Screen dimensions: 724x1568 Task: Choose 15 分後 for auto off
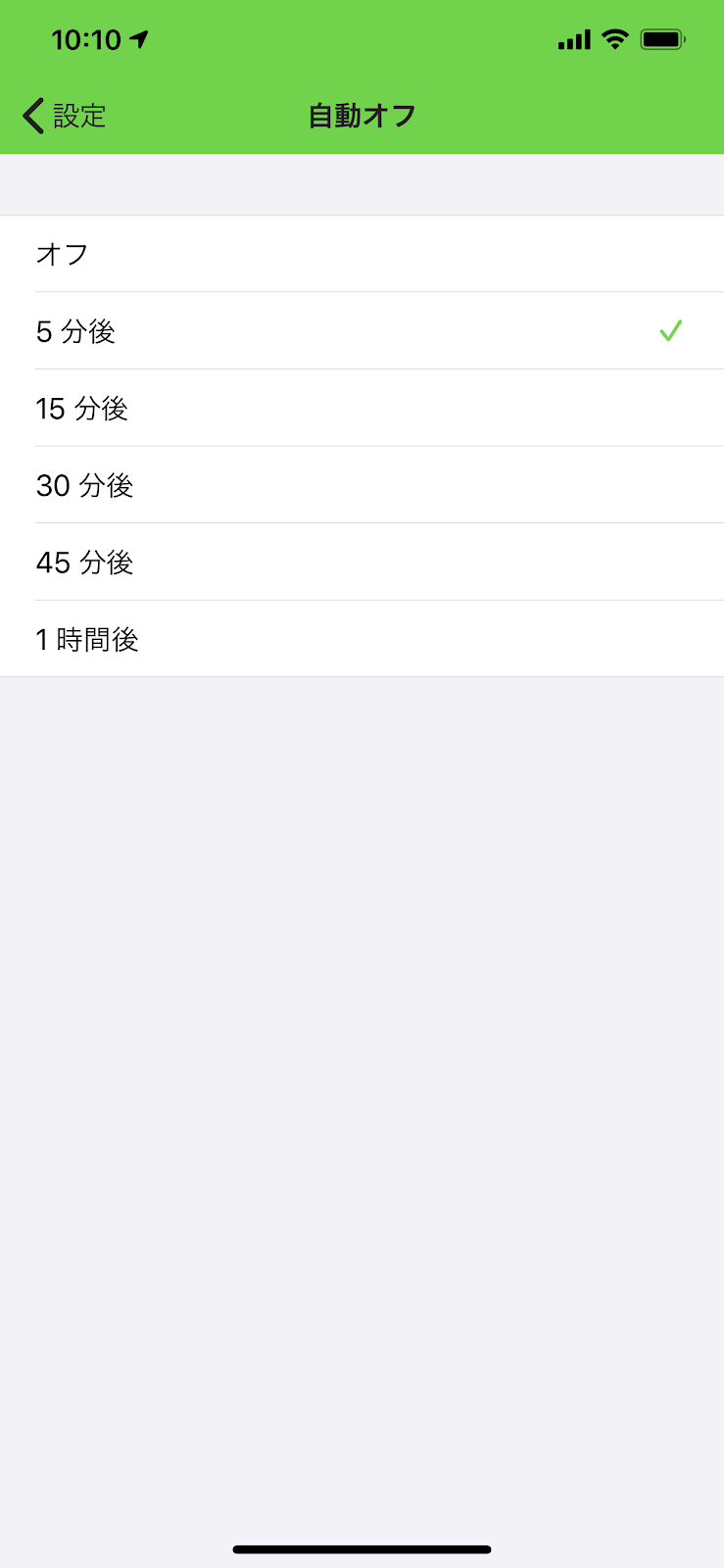pos(362,408)
